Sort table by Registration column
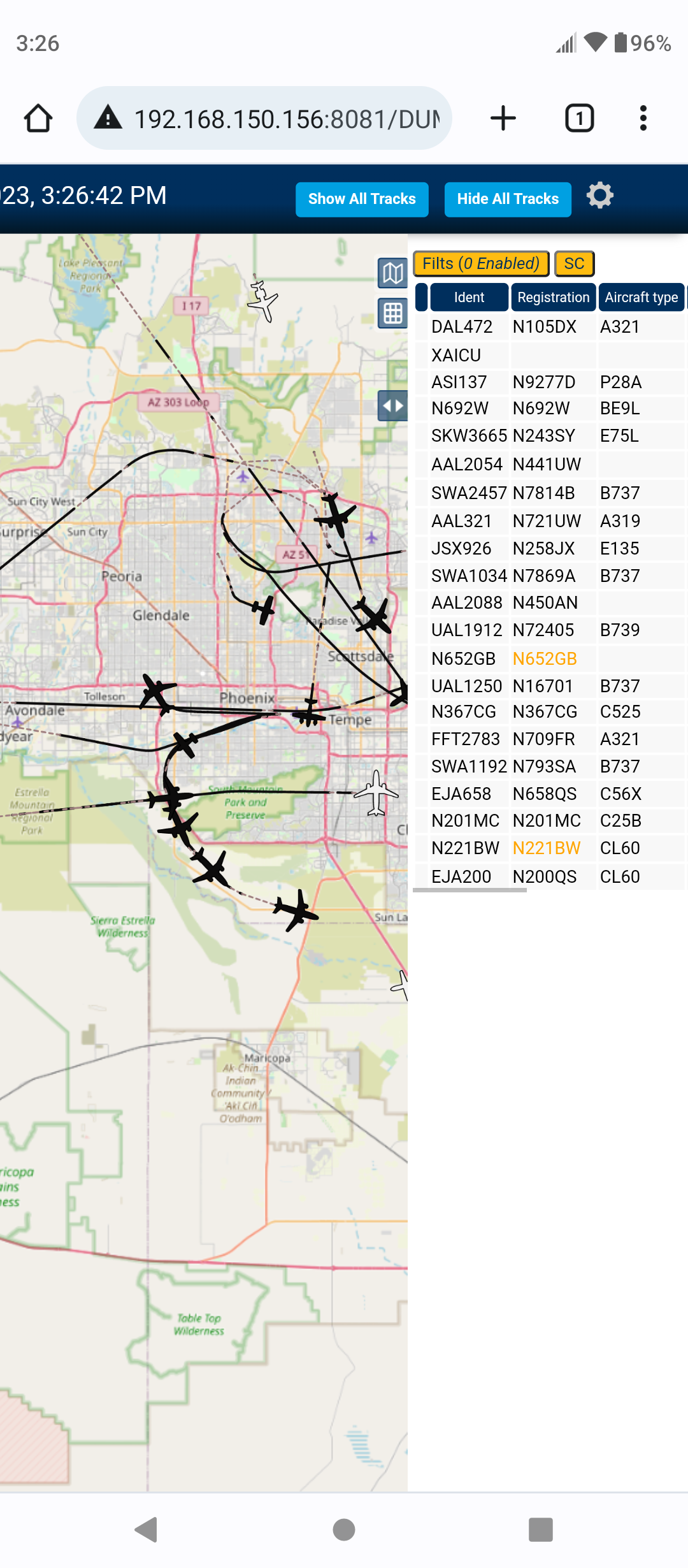Viewport: 688px width, 1568px height. coord(554,298)
